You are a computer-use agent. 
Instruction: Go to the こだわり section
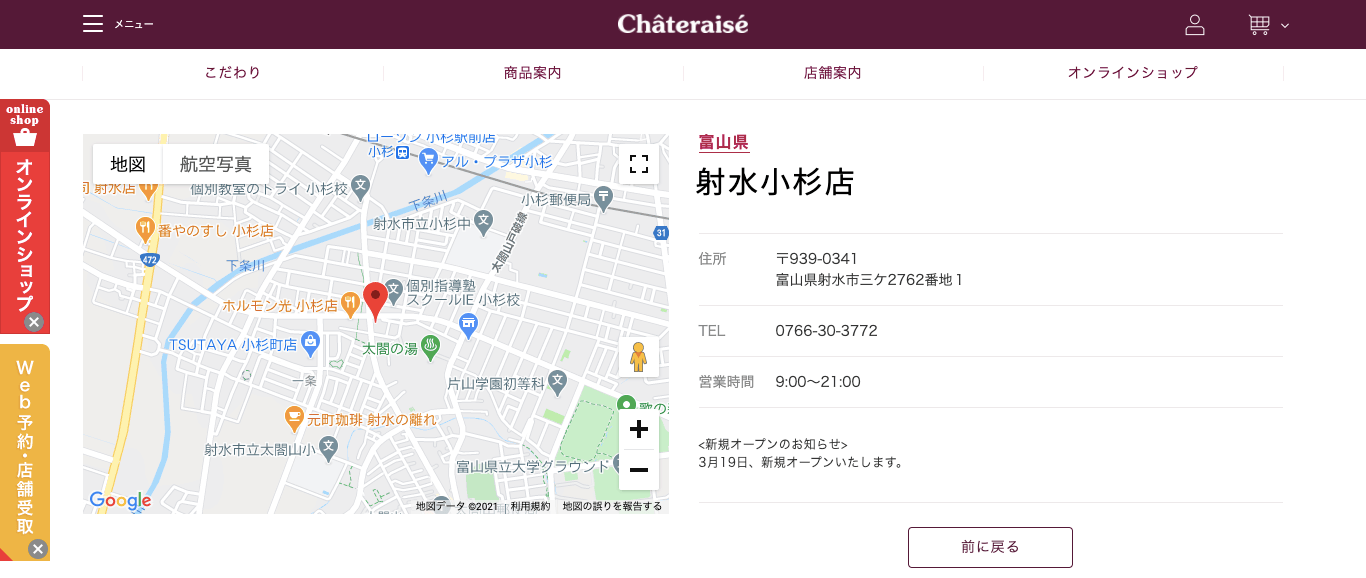point(232,73)
